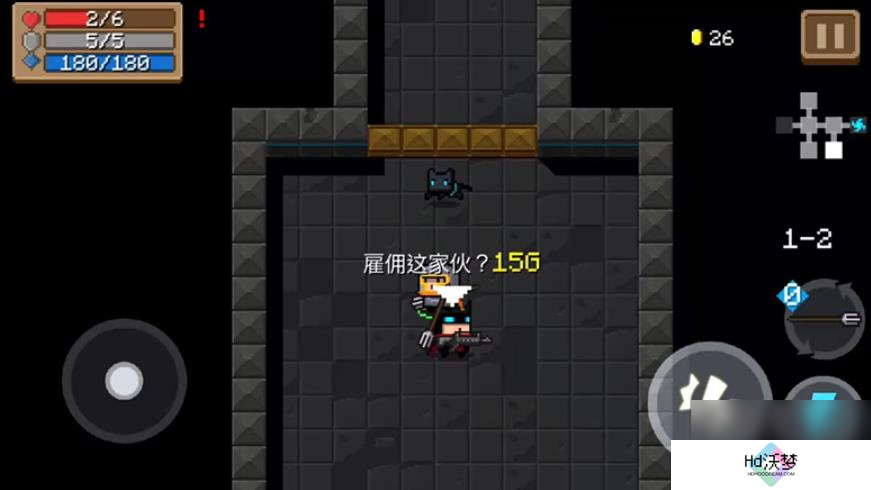The height and width of the screenshot is (490, 871).
Task: Open the dungeon minimap
Action: (818, 126)
